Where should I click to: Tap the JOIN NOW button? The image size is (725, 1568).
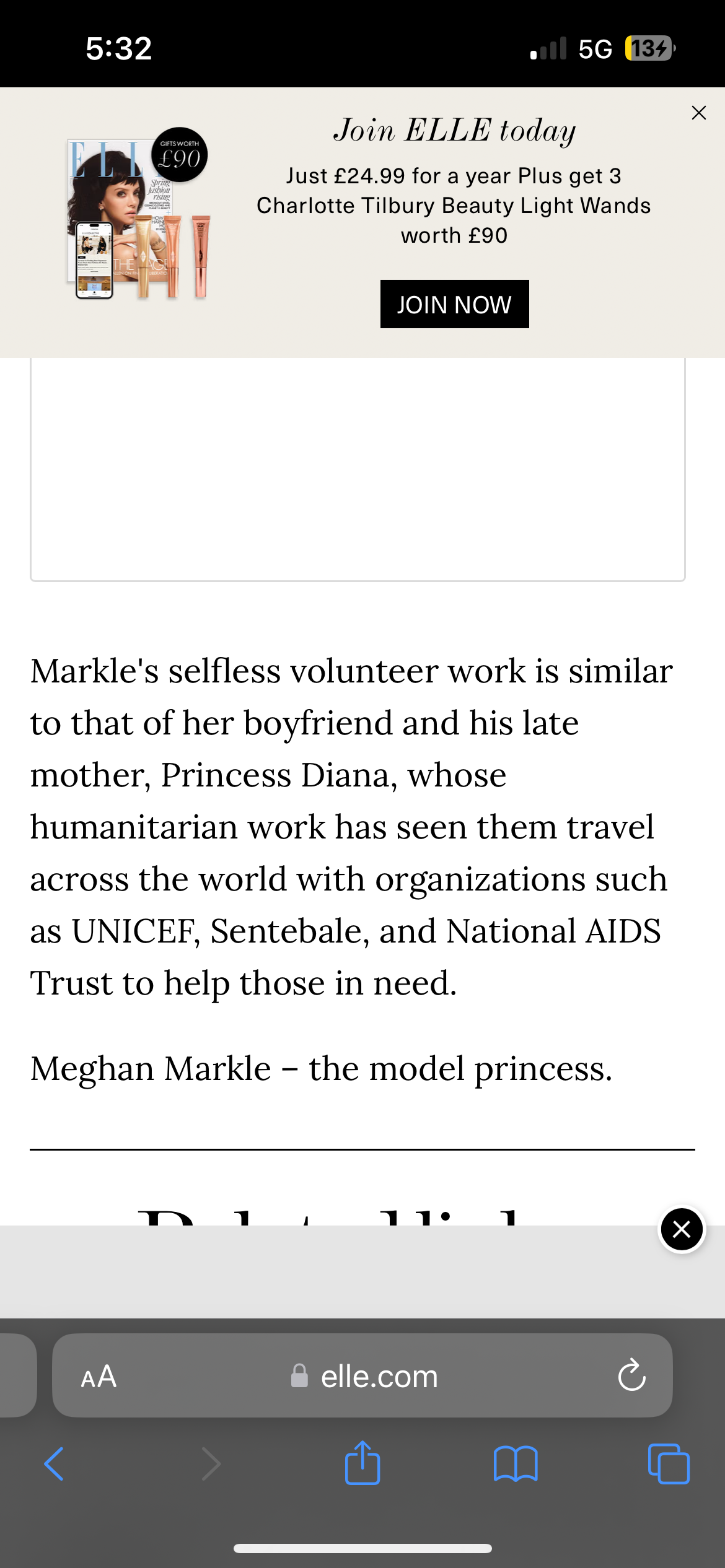454,304
